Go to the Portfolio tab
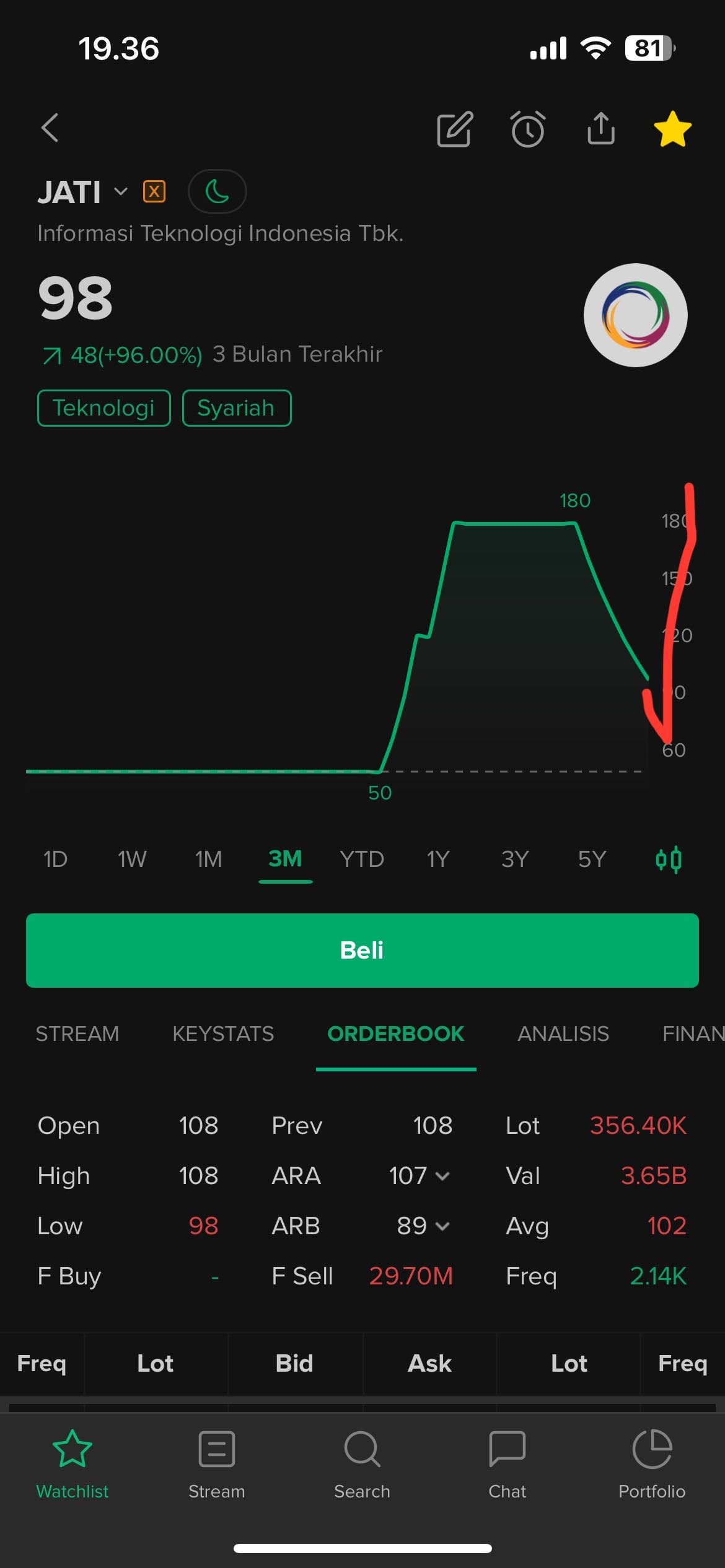 651,1464
